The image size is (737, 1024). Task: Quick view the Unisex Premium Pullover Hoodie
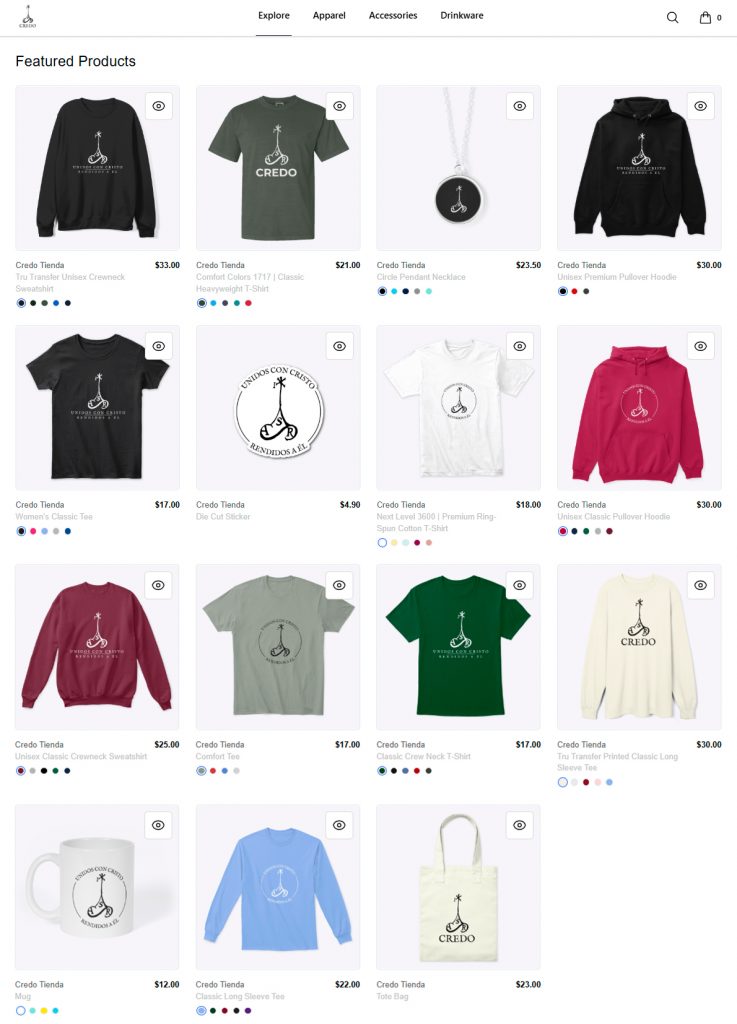point(700,106)
